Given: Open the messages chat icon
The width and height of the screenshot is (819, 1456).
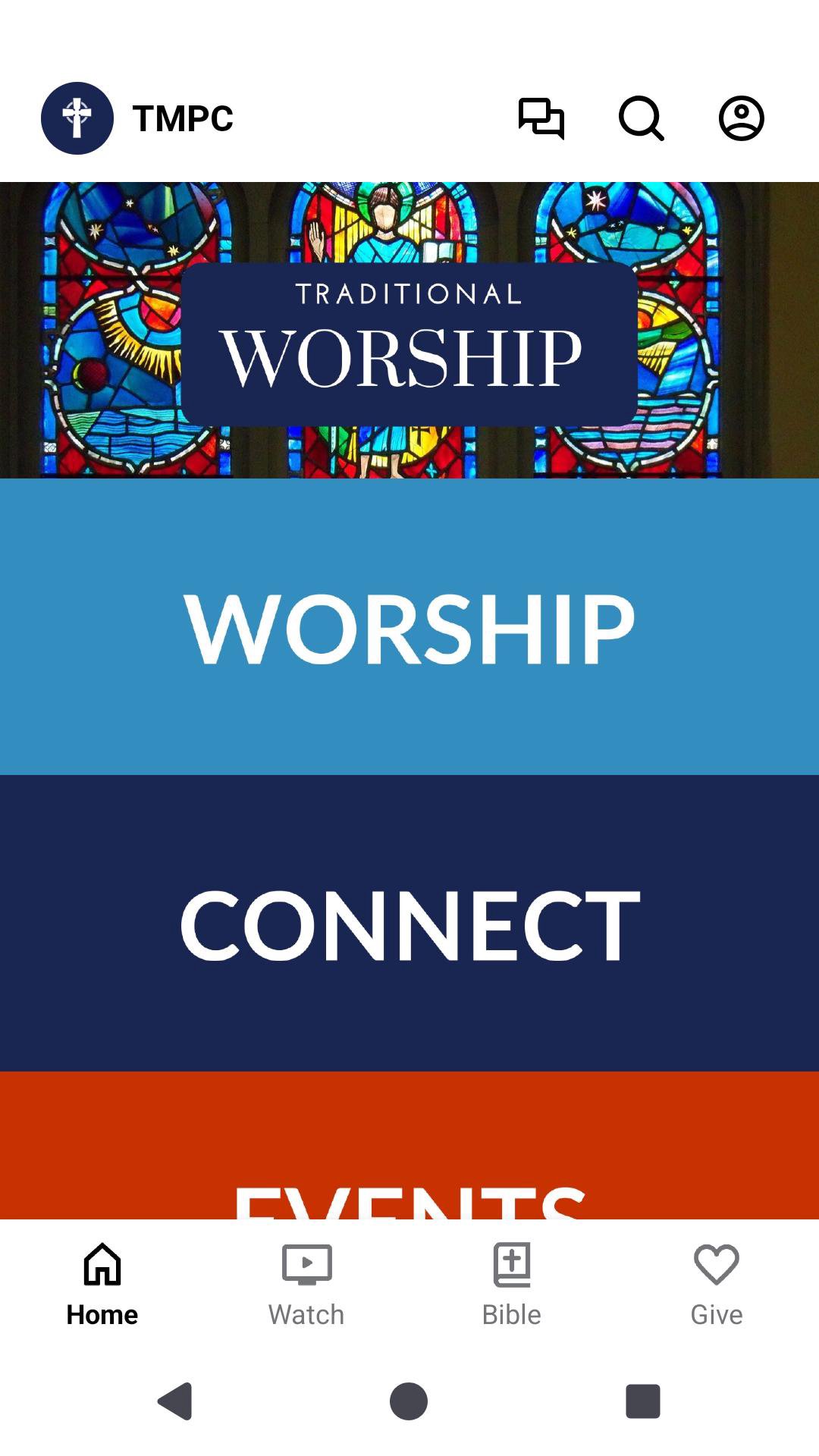Looking at the screenshot, I should click(541, 118).
